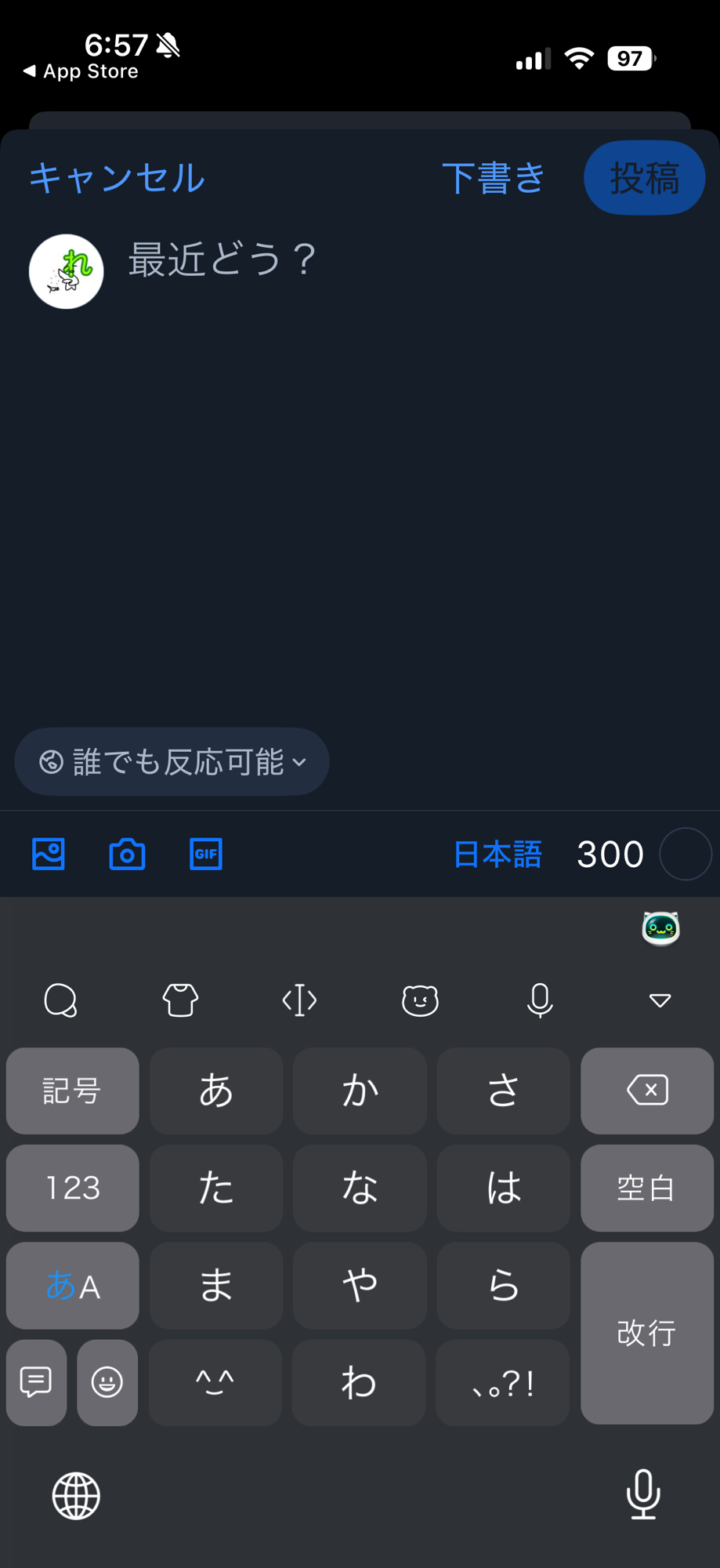This screenshot has width=720, height=1568.
Task: Switch to the 123 number keys
Action: coord(72,1188)
